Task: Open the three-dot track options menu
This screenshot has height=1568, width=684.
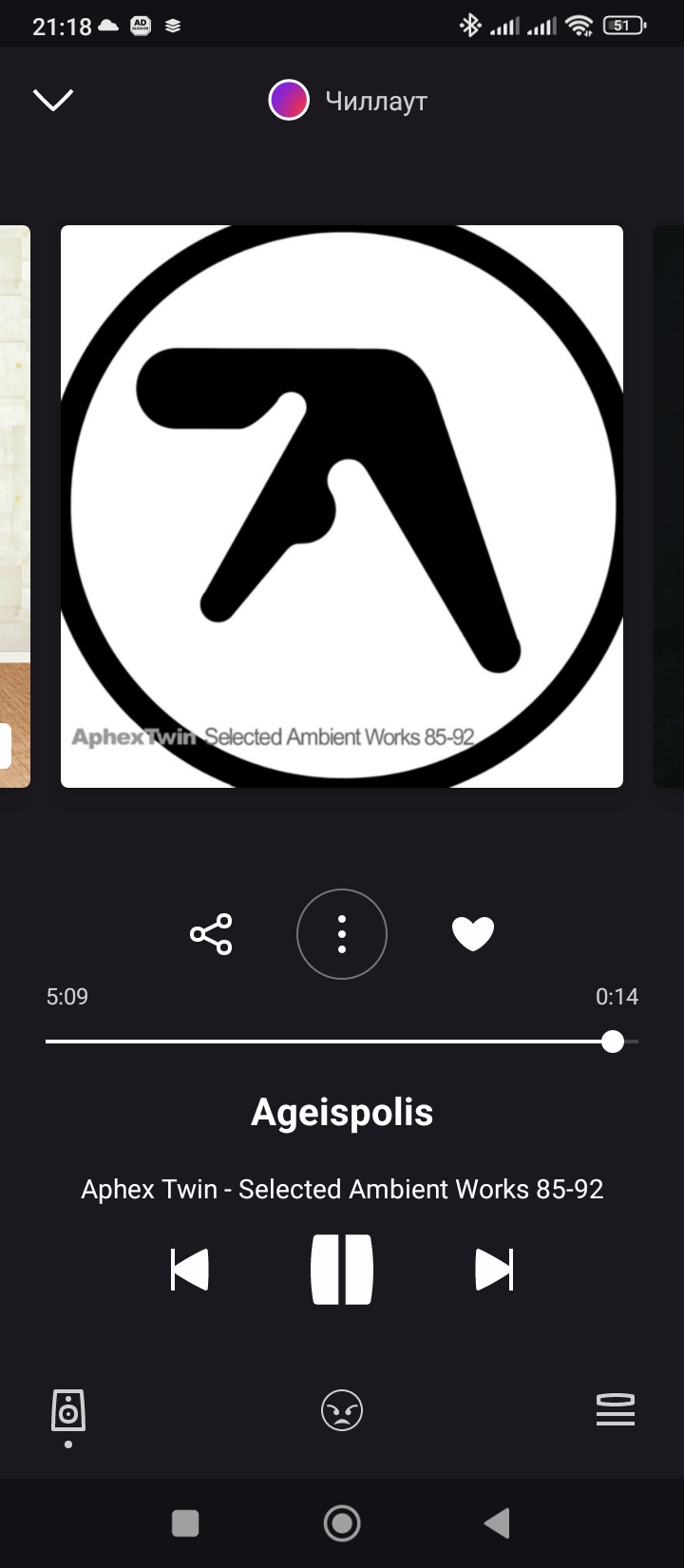Action: pyautogui.click(x=342, y=934)
